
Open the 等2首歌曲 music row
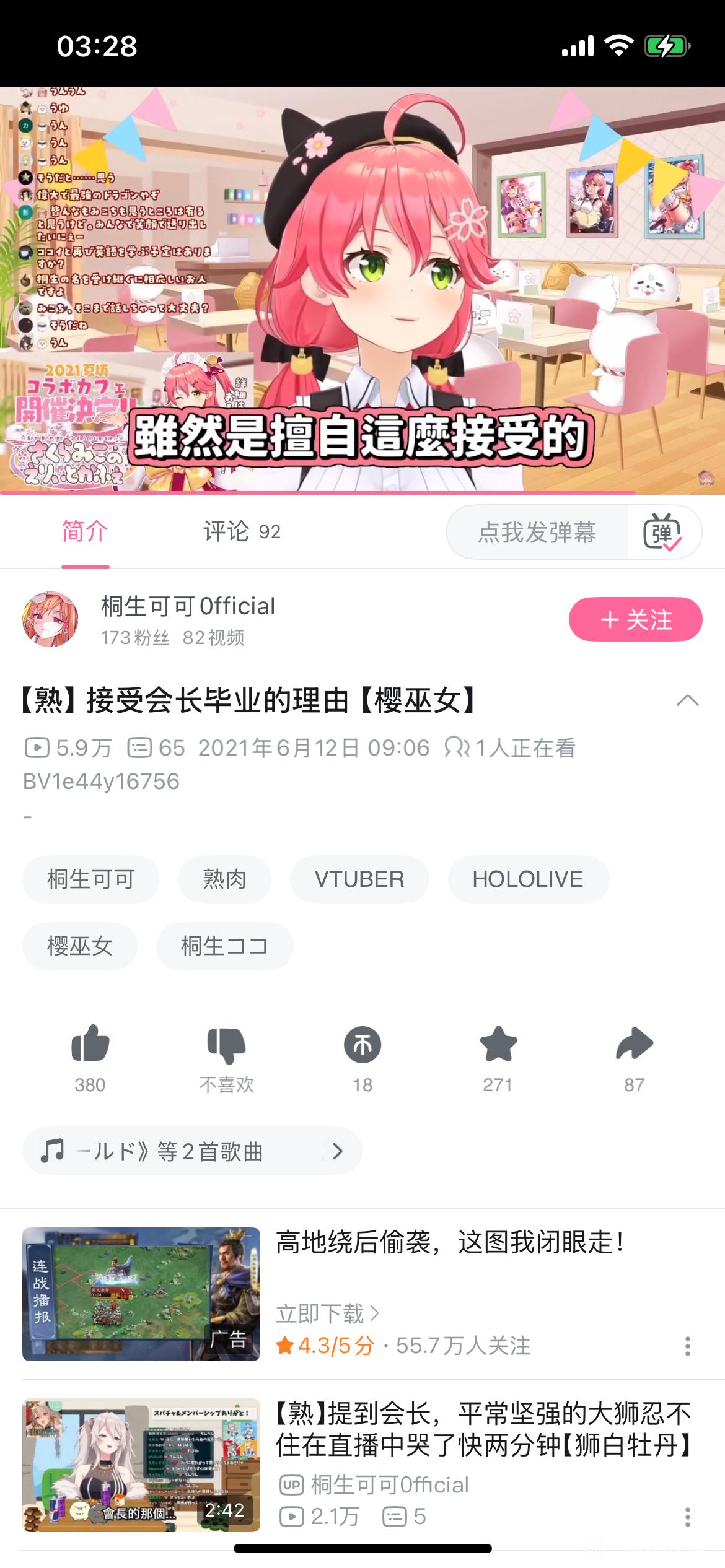click(192, 1151)
